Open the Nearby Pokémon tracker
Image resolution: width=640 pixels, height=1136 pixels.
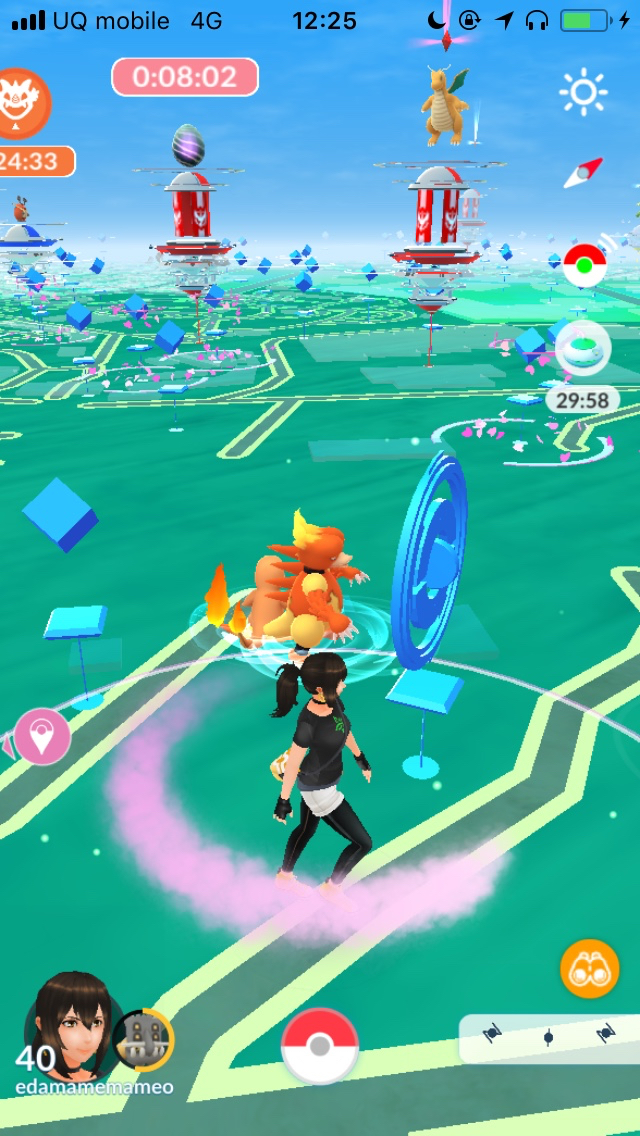549,1038
